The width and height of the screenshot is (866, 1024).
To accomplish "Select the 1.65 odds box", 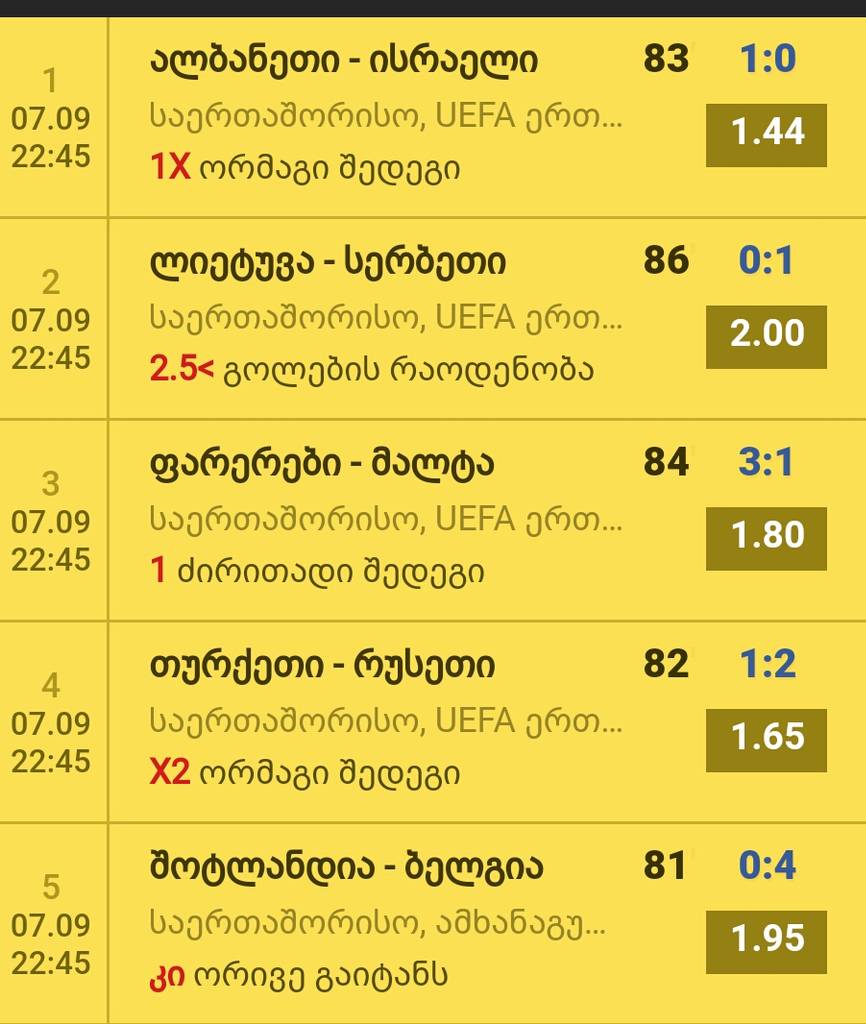I will pos(766,739).
